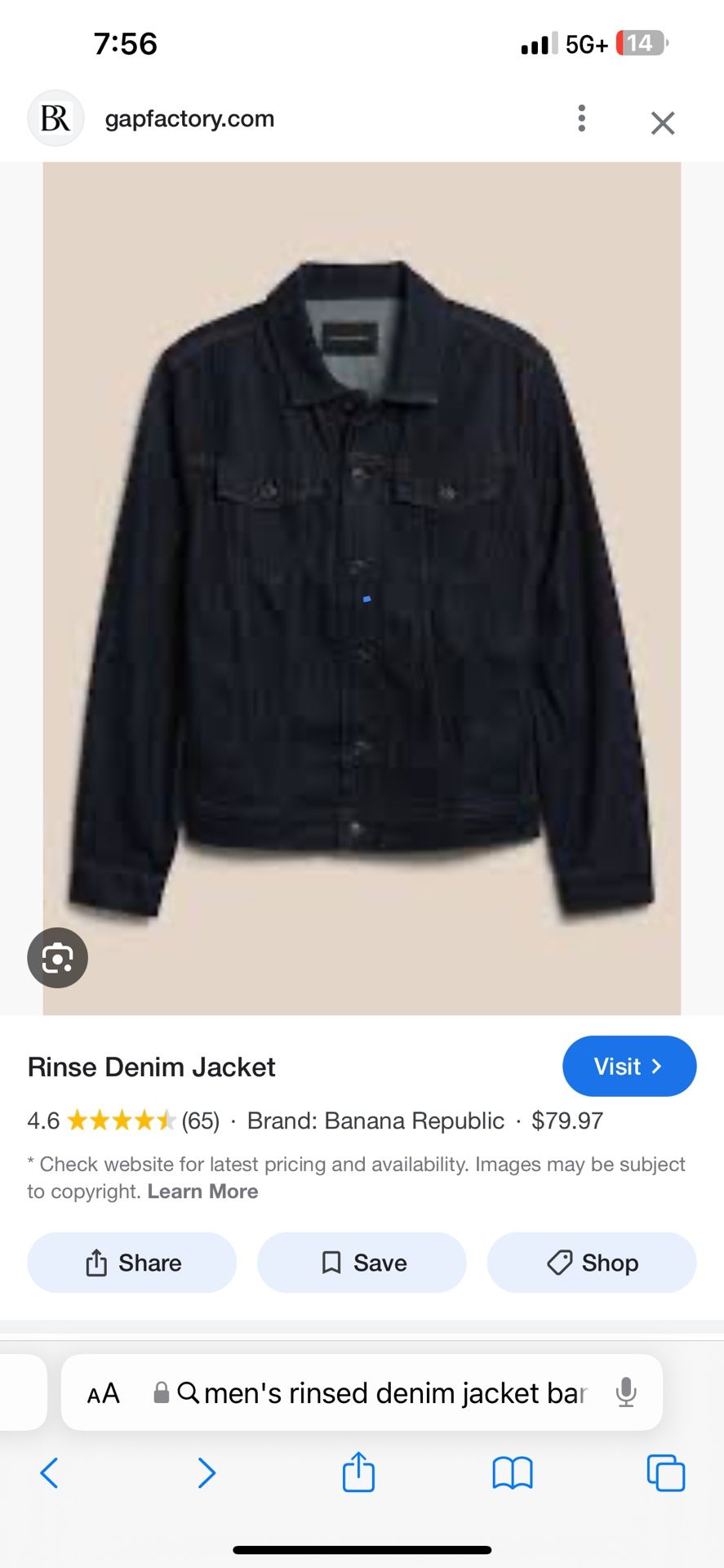Go forward to the next page
Image resolution: width=724 pixels, height=1568 pixels.
(x=207, y=1472)
